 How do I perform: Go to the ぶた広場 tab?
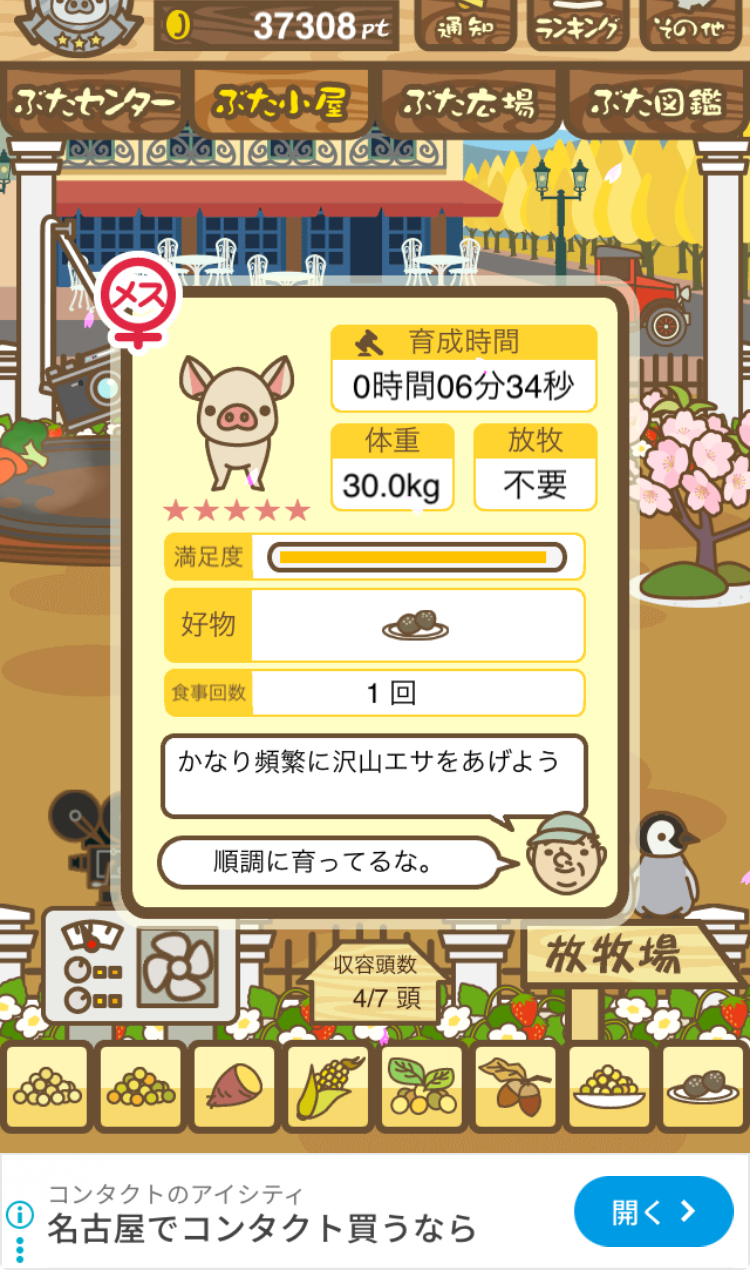(x=468, y=102)
